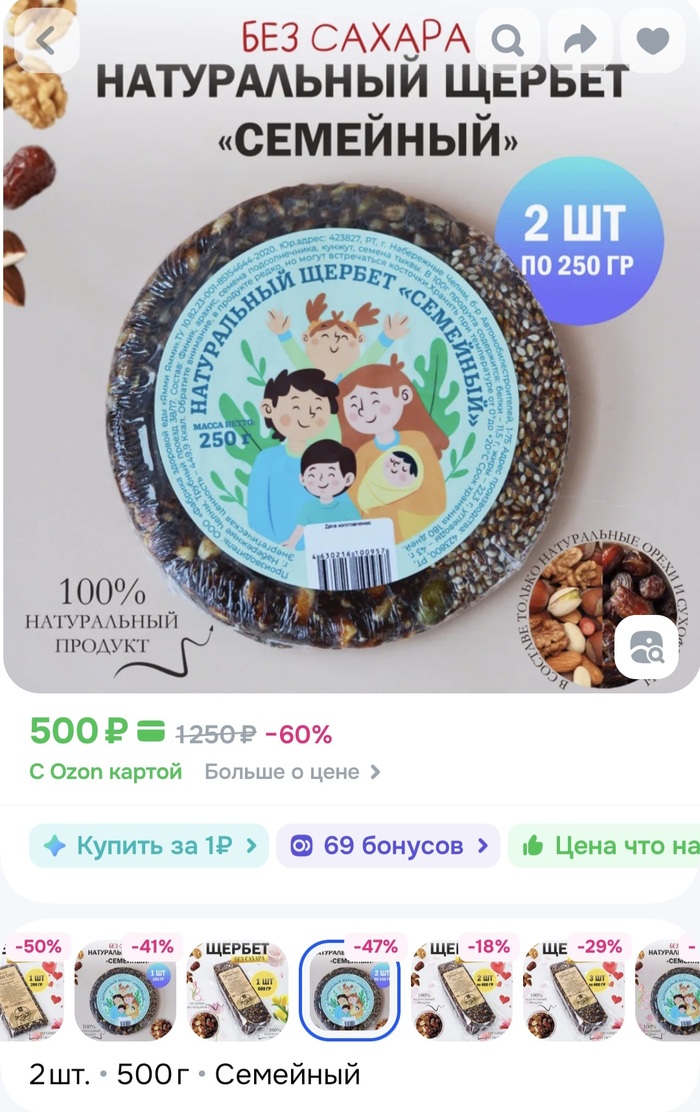The height and width of the screenshot is (1112, 700).
Task: Pick the variant thumbnail with -18% badge
Action: point(461,990)
